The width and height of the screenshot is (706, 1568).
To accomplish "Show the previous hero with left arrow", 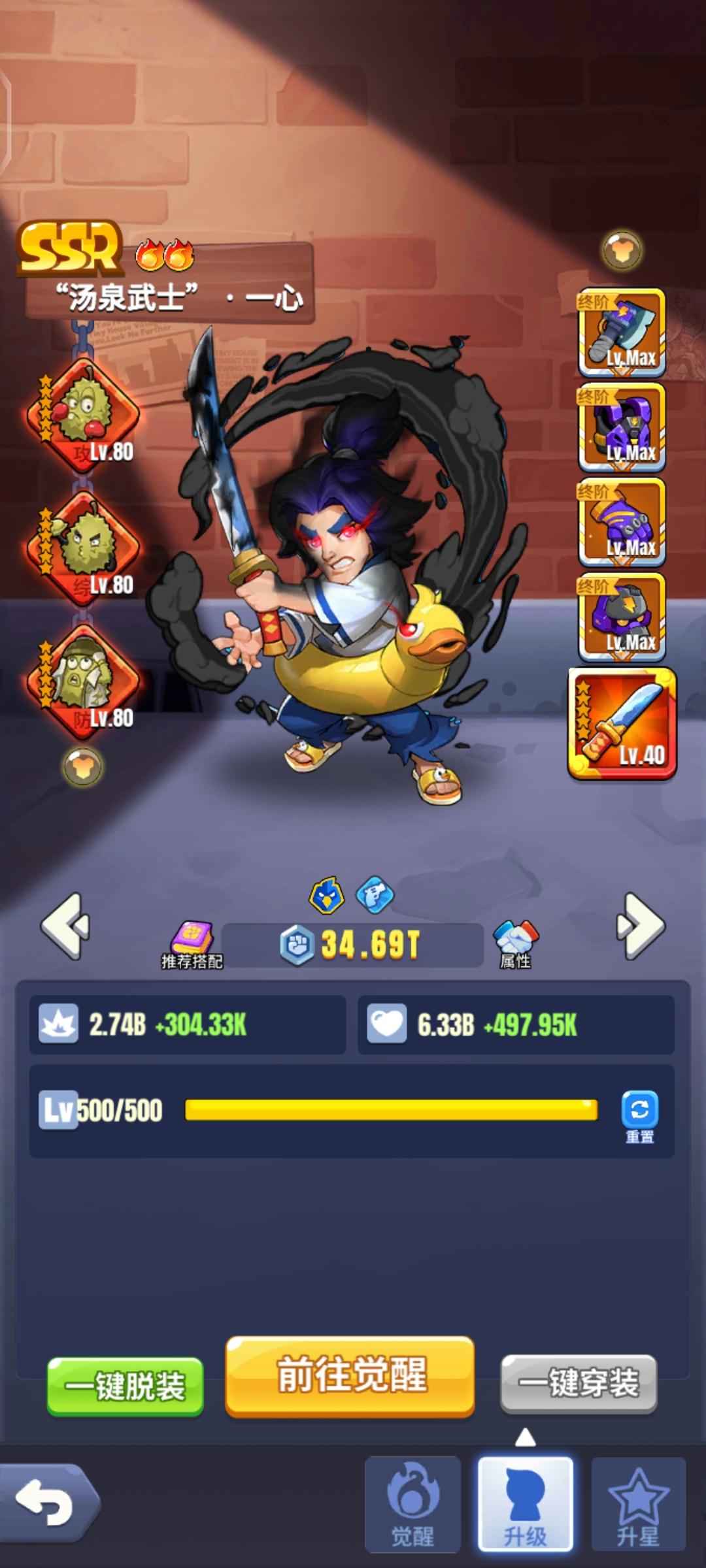I will (x=64, y=926).
